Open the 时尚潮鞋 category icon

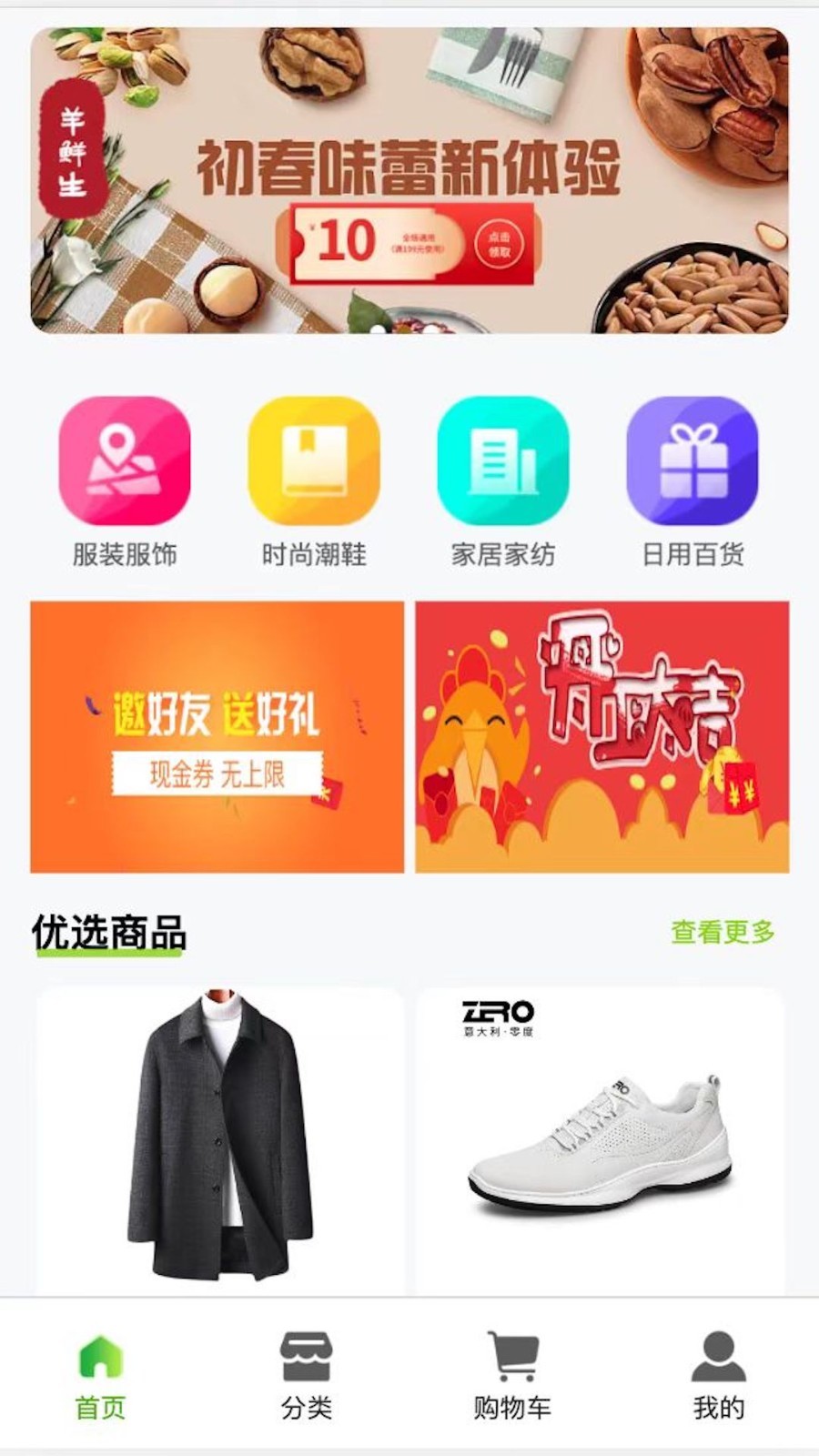(x=313, y=464)
